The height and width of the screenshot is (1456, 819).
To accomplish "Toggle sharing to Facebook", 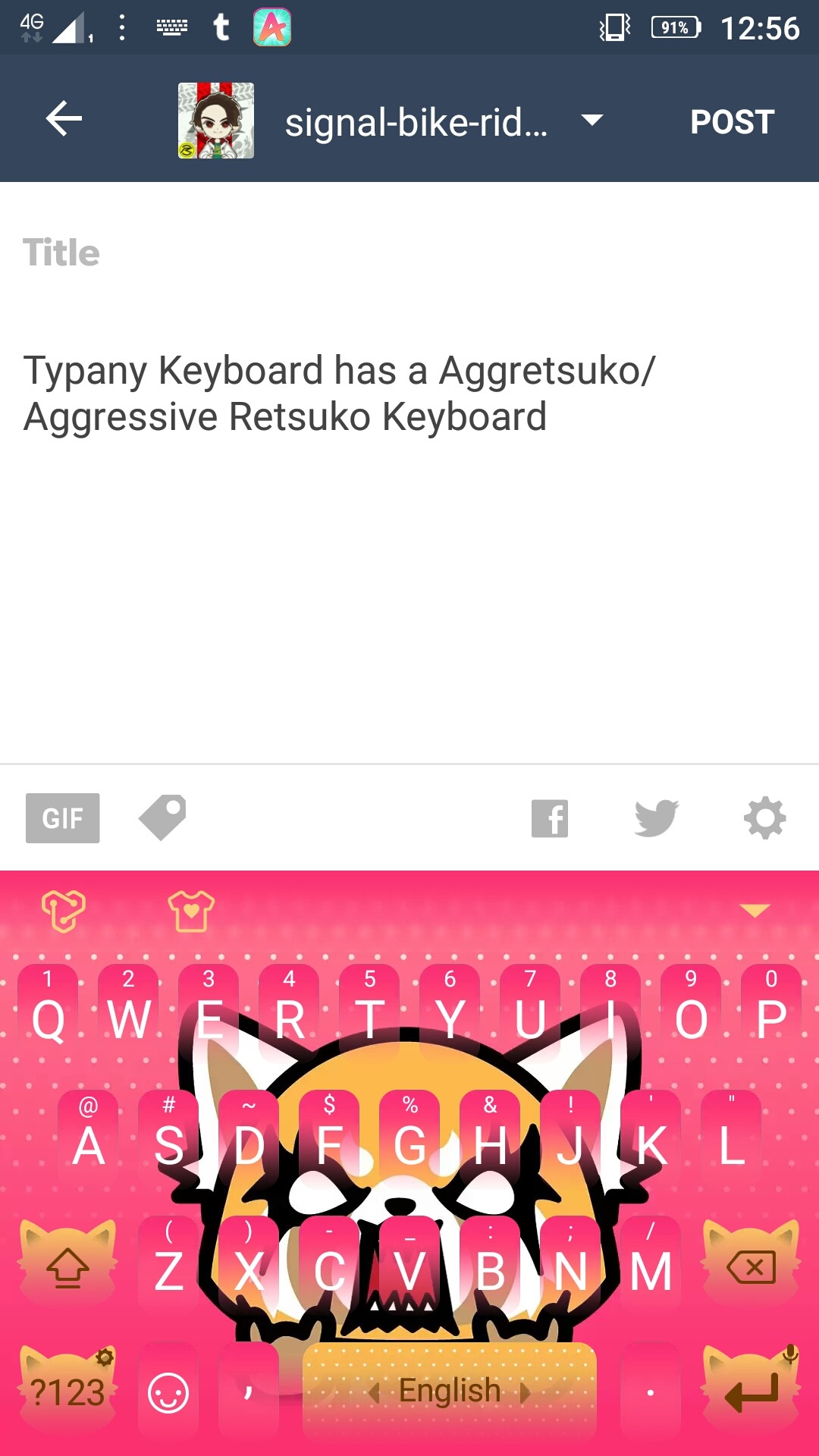I will [550, 818].
